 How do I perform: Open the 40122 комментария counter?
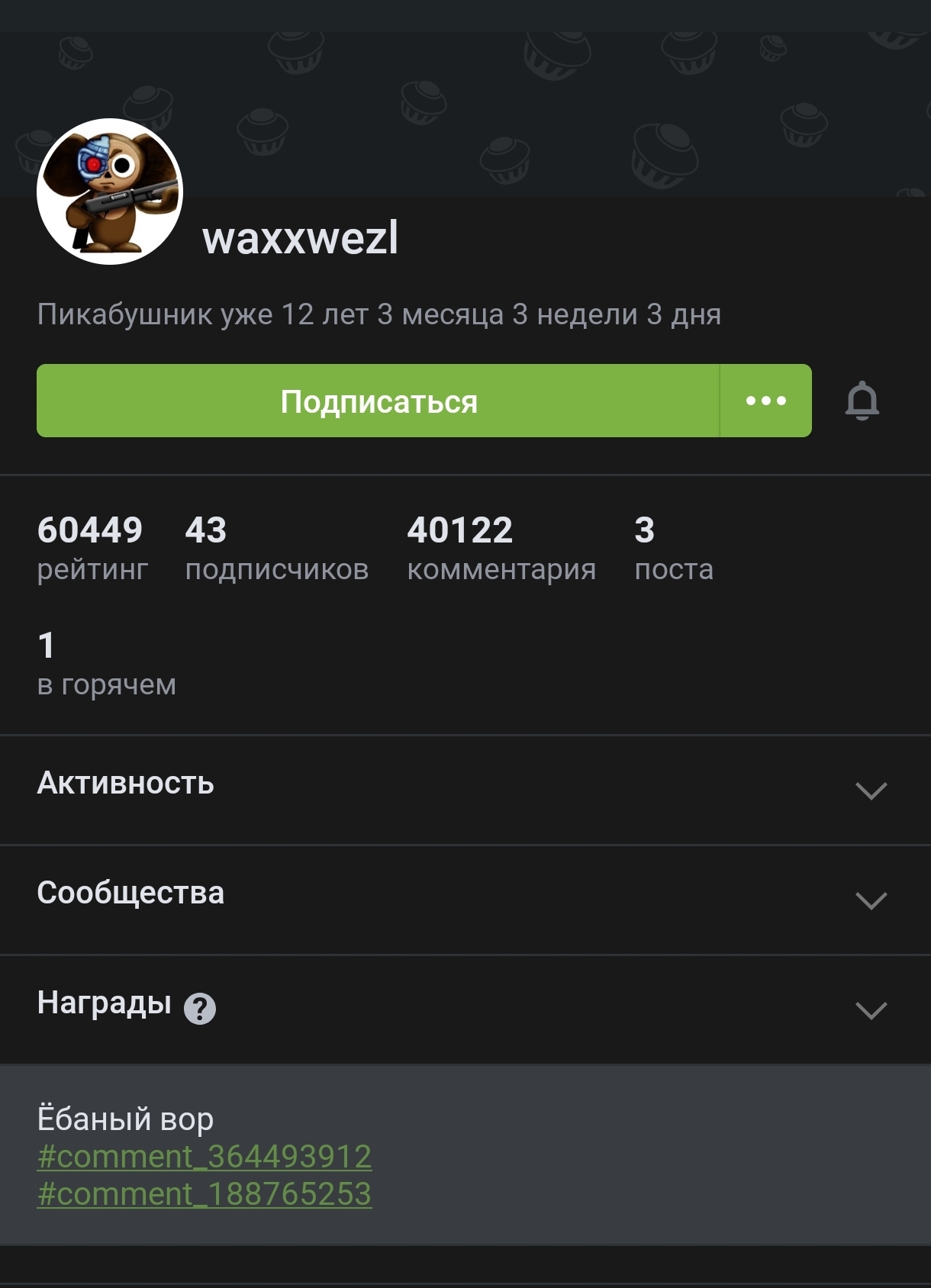[501, 548]
